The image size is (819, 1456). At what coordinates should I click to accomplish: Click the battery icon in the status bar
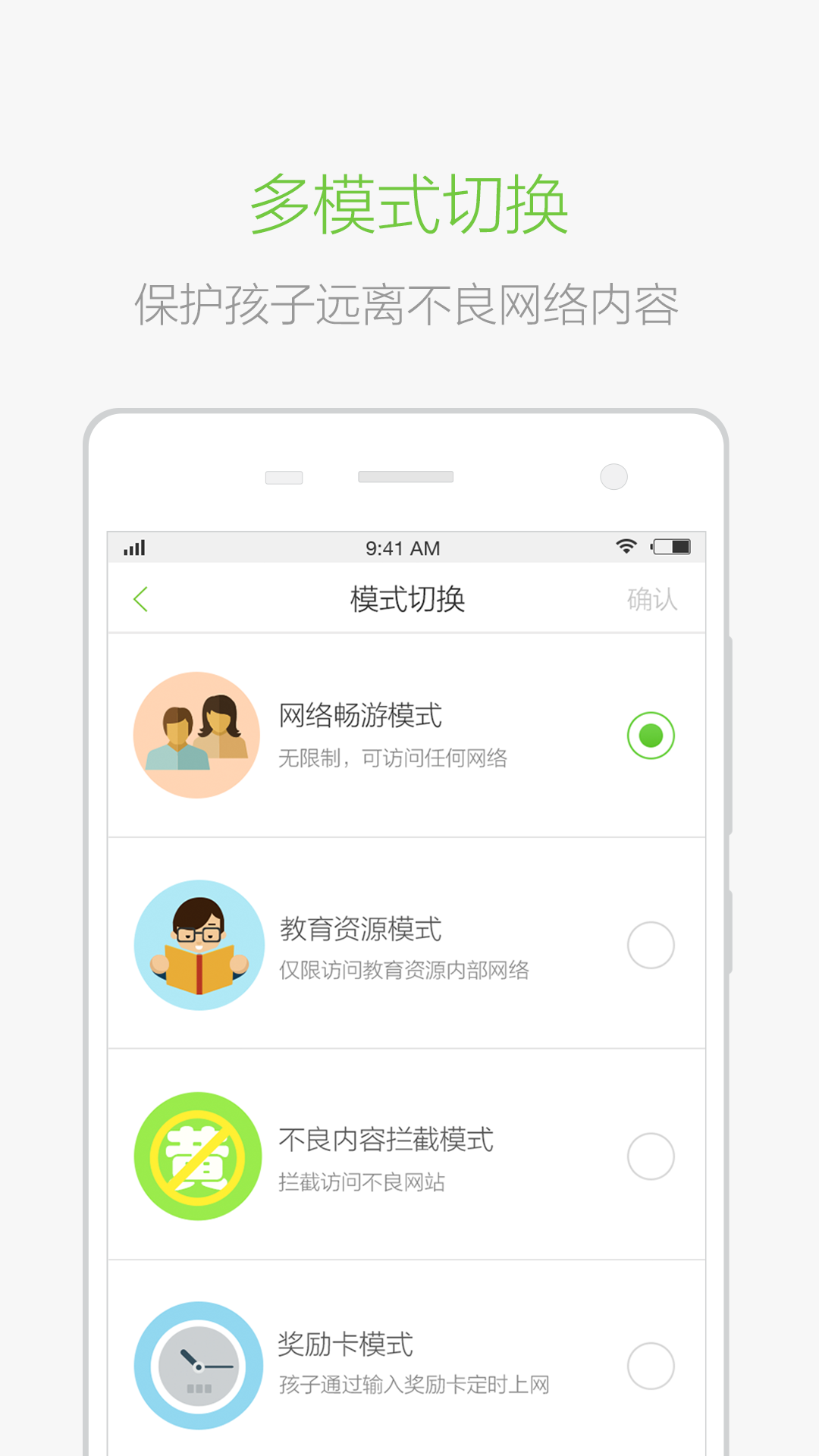click(670, 547)
